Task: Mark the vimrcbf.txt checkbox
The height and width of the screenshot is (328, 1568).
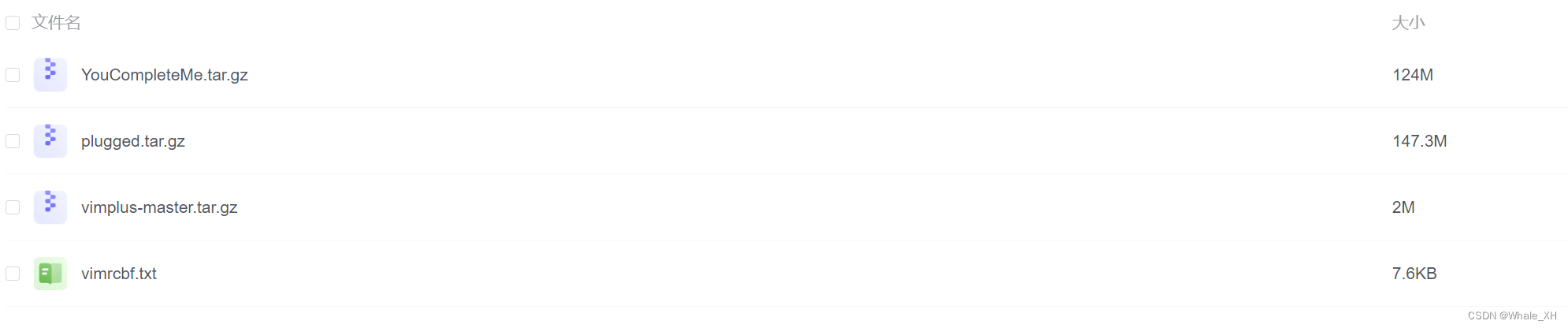Action: coord(13,274)
